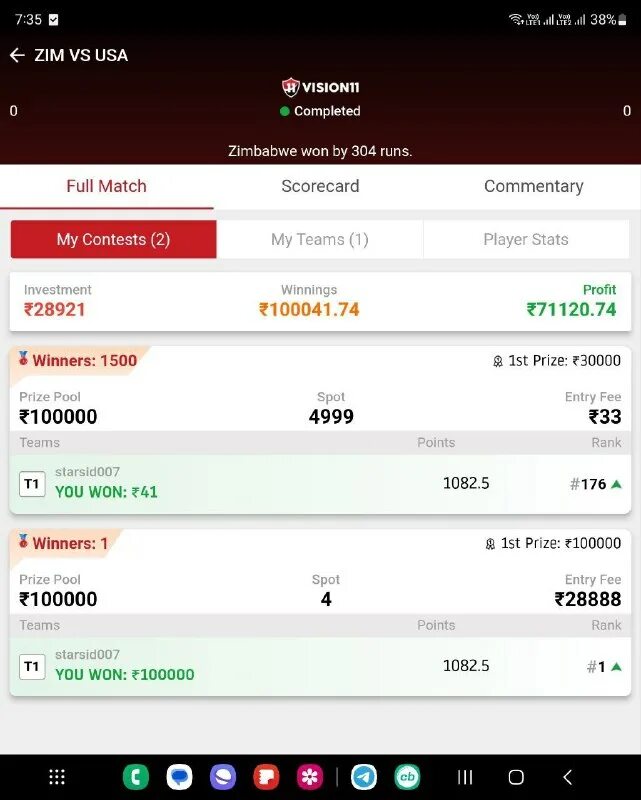Screen dimensions: 641x800
Task: Tap the system home button
Action: point(516,777)
